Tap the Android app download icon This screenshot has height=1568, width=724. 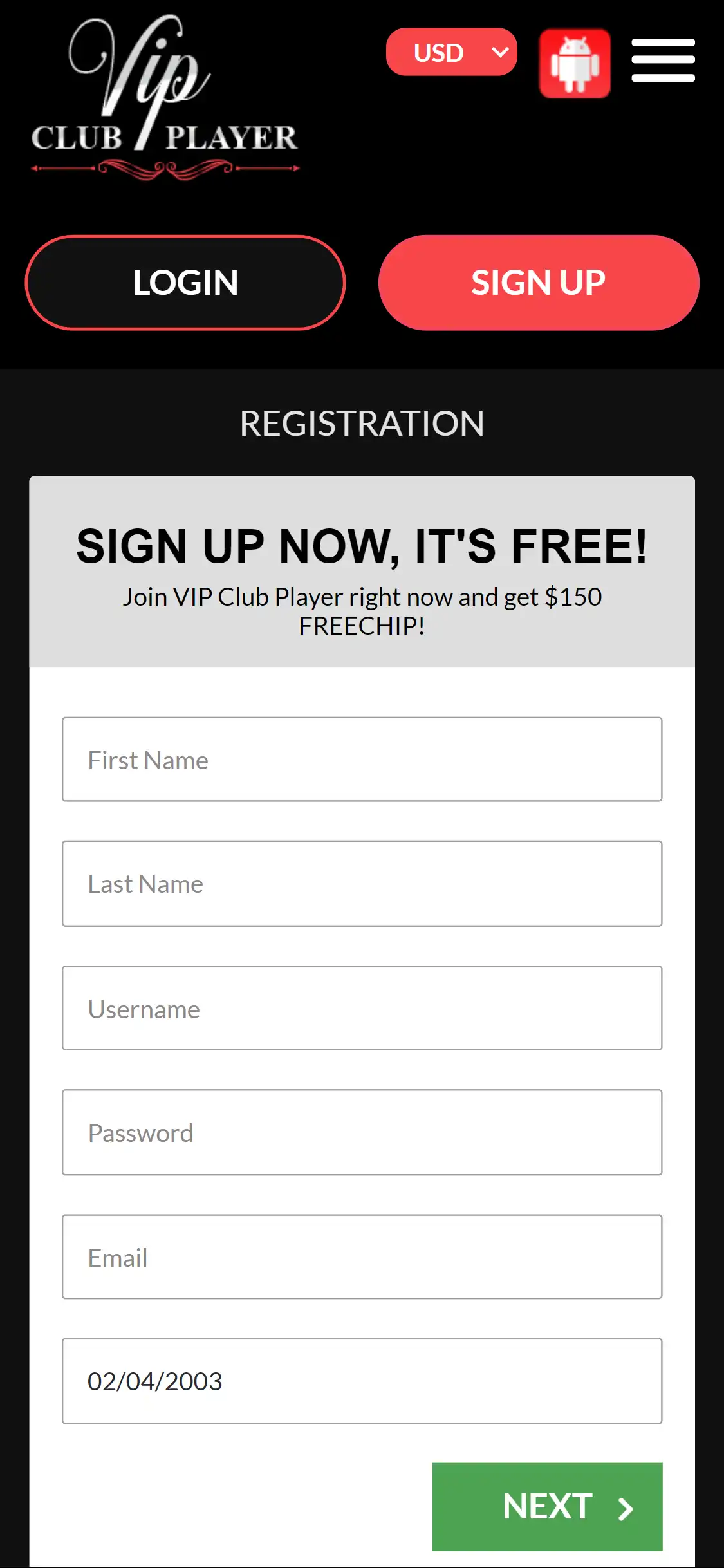click(x=574, y=63)
